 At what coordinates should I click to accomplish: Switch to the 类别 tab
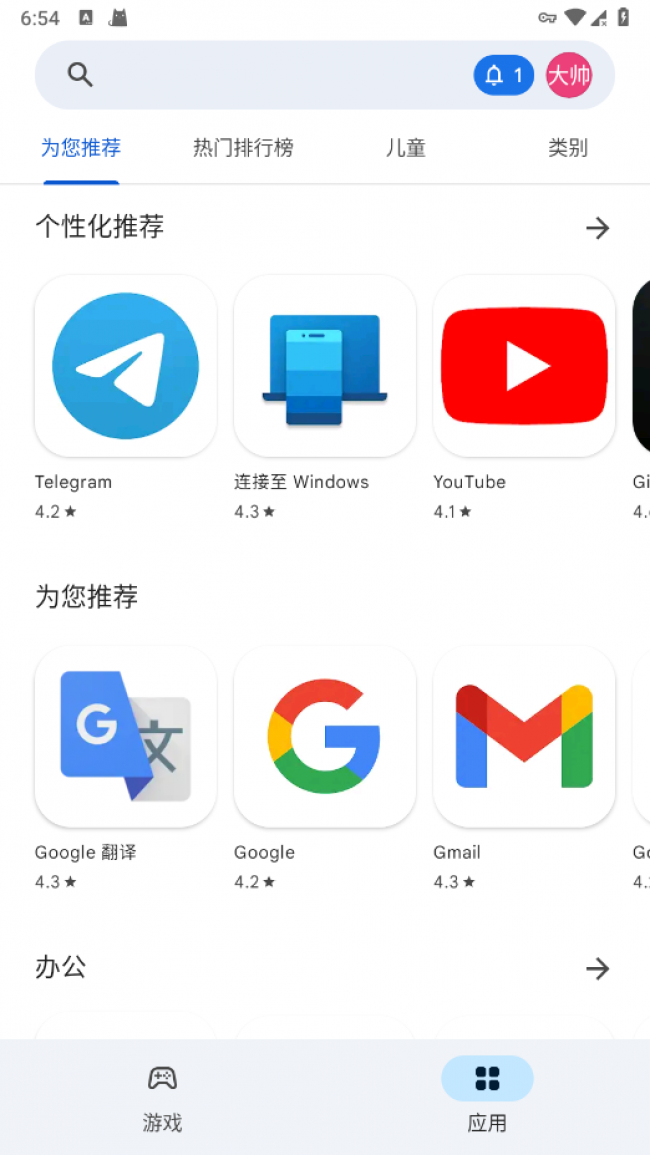567,148
